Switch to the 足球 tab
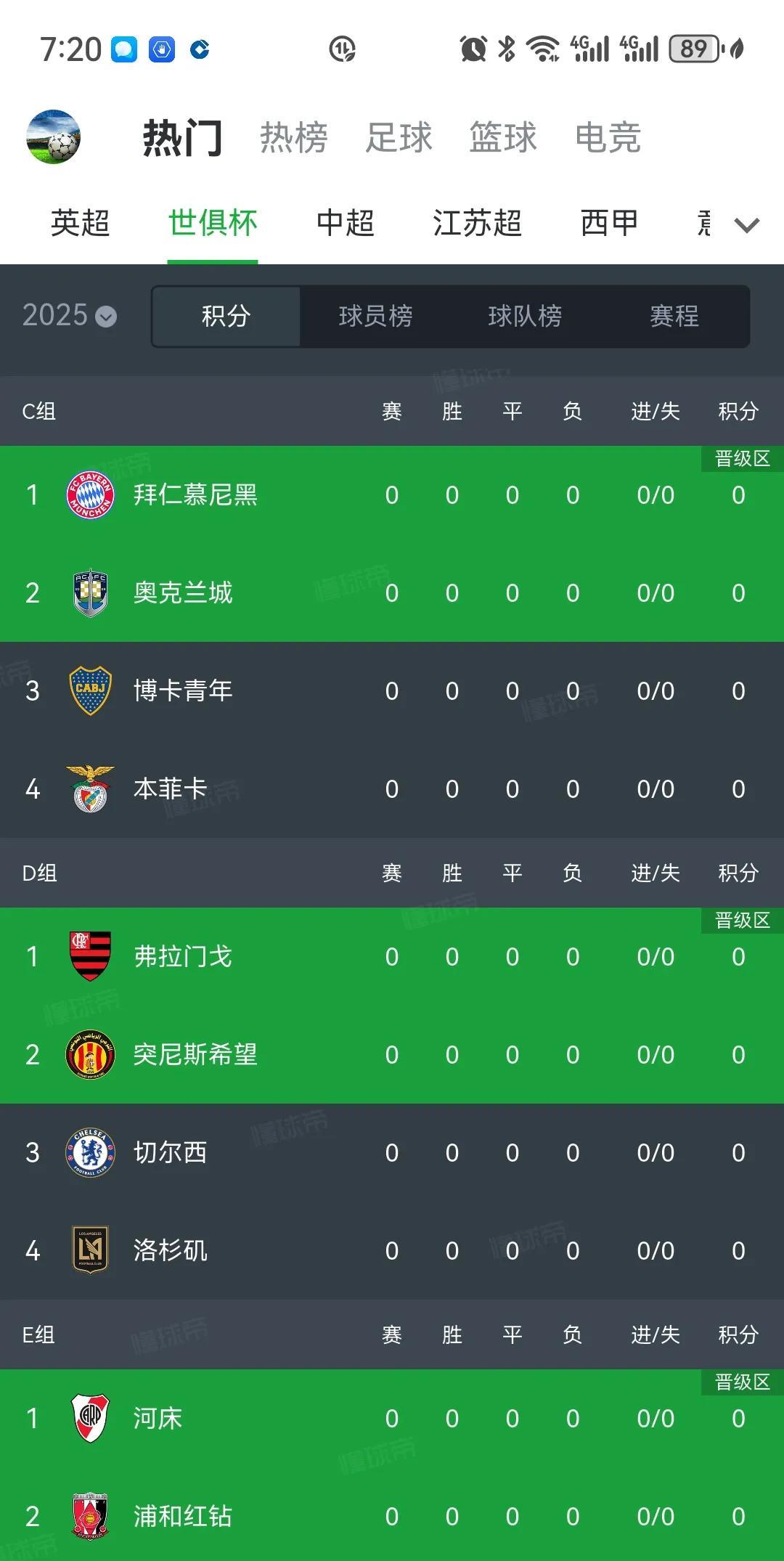Screen dimensions: 784x1561 point(398,137)
